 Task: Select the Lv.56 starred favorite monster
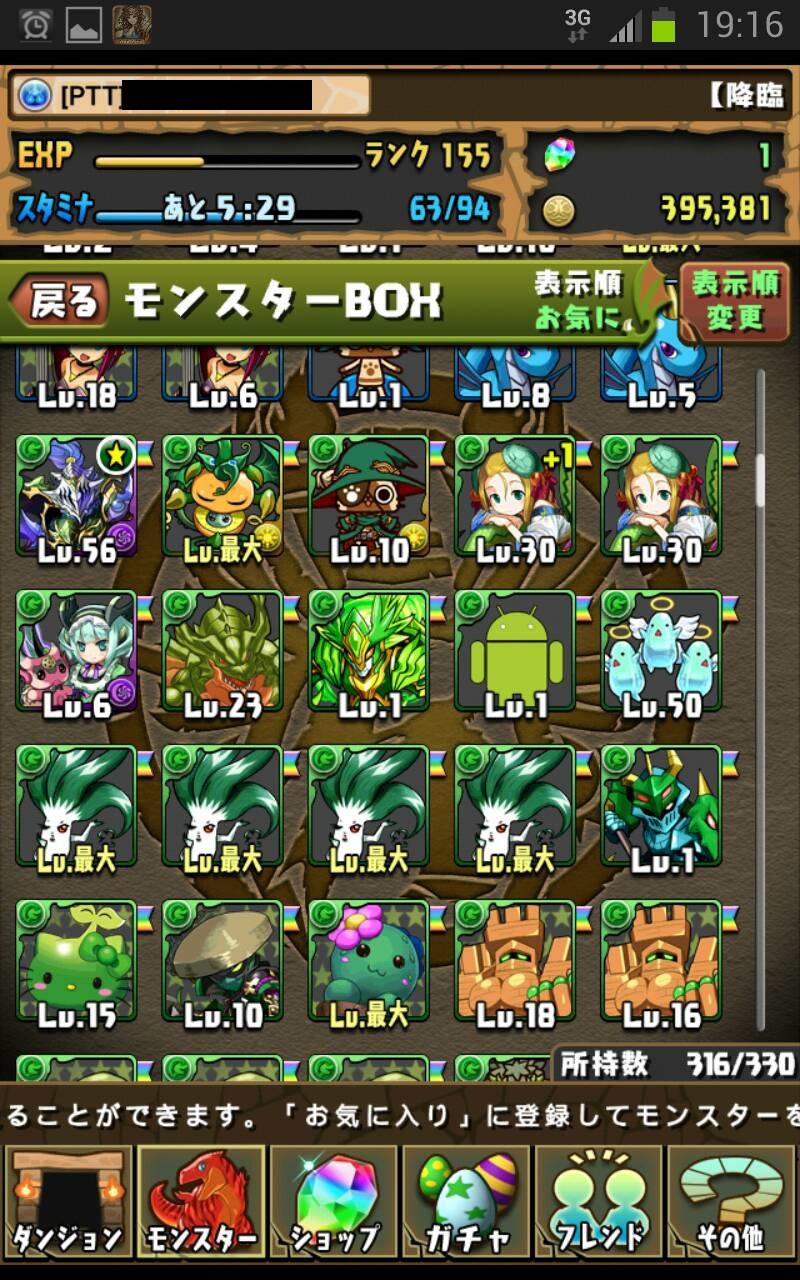click(76, 498)
